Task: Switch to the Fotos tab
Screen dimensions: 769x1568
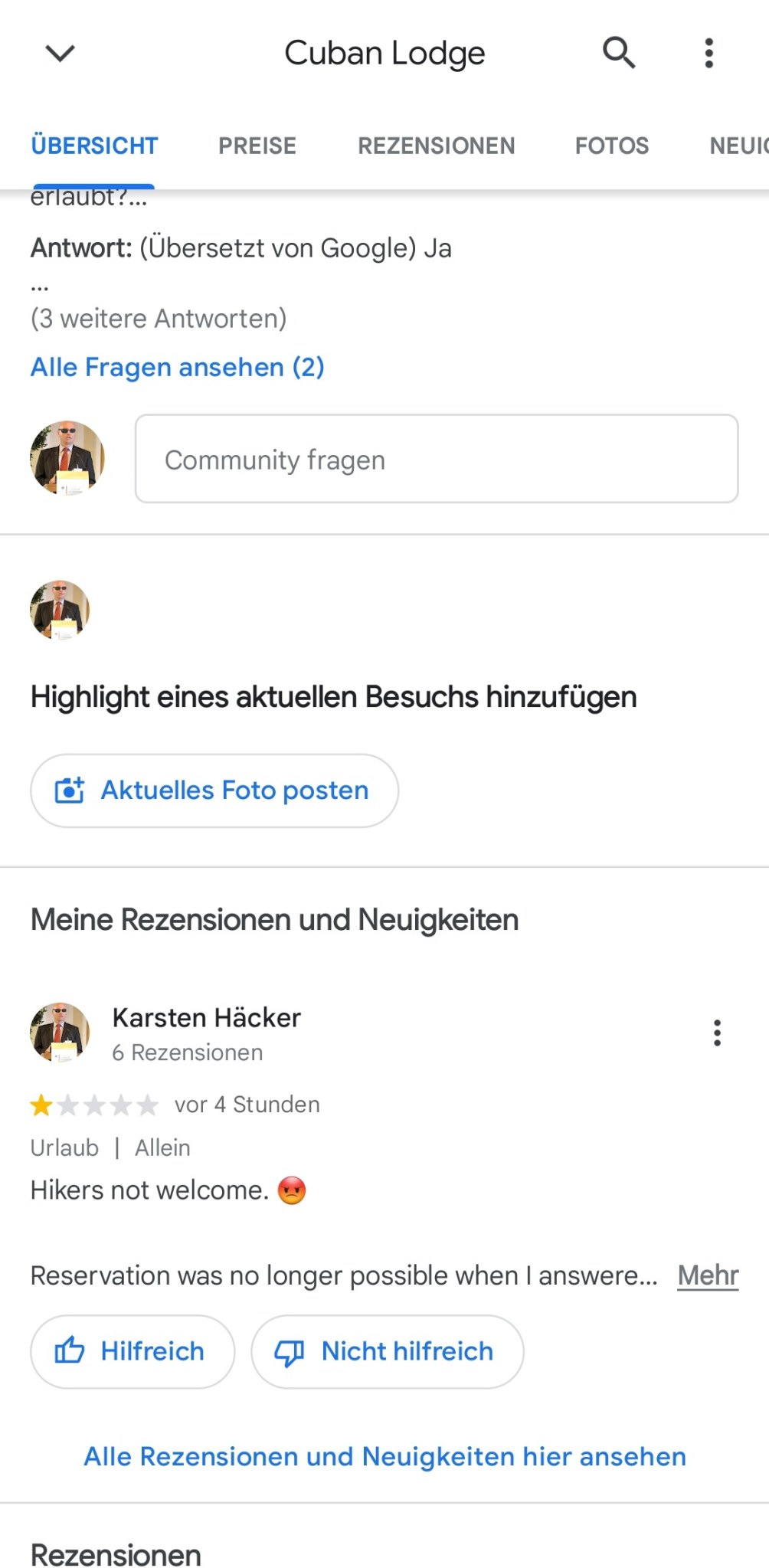Action: pos(611,146)
